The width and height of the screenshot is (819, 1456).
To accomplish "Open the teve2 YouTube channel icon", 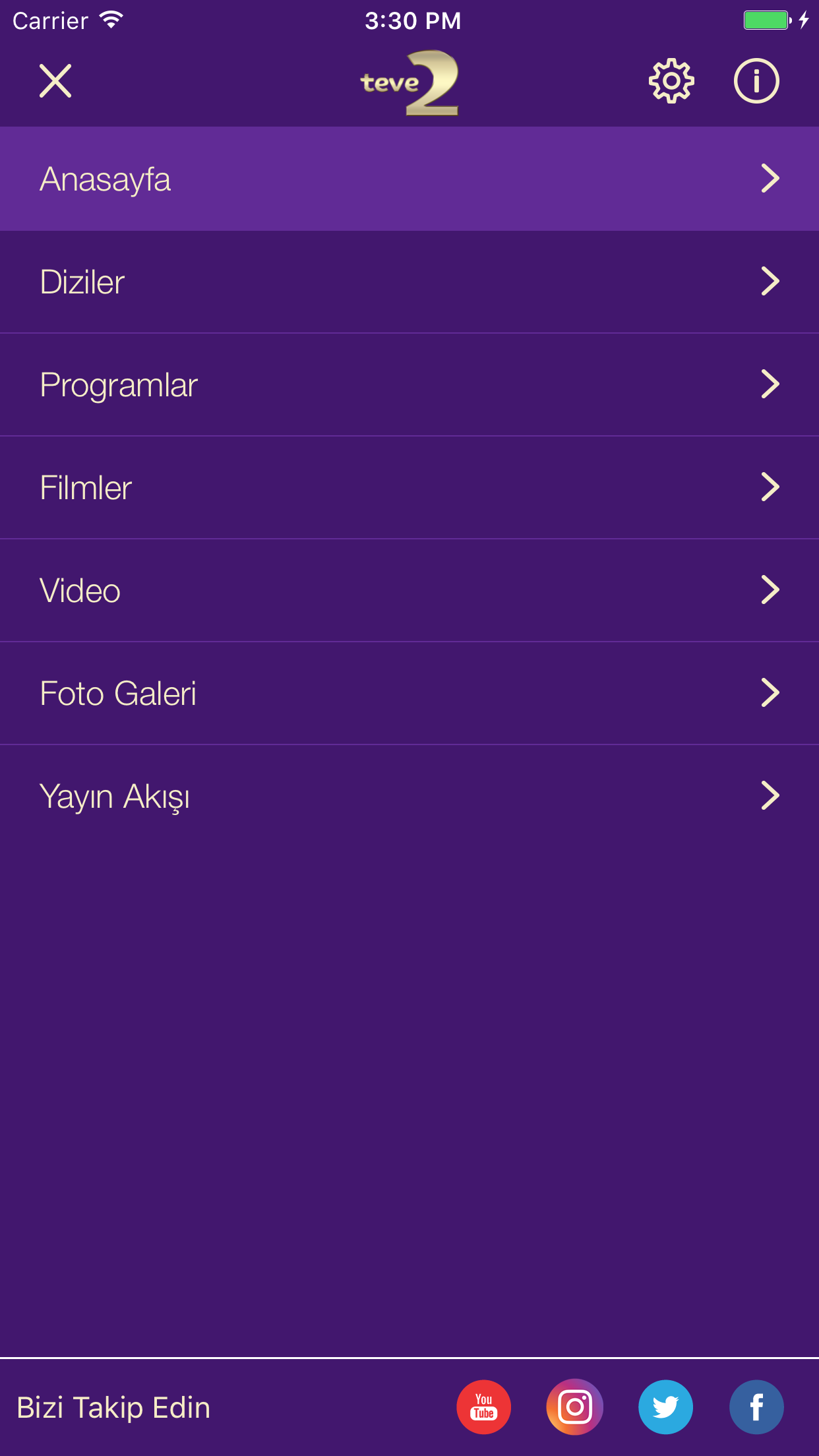I will [x=483, y=1407].
